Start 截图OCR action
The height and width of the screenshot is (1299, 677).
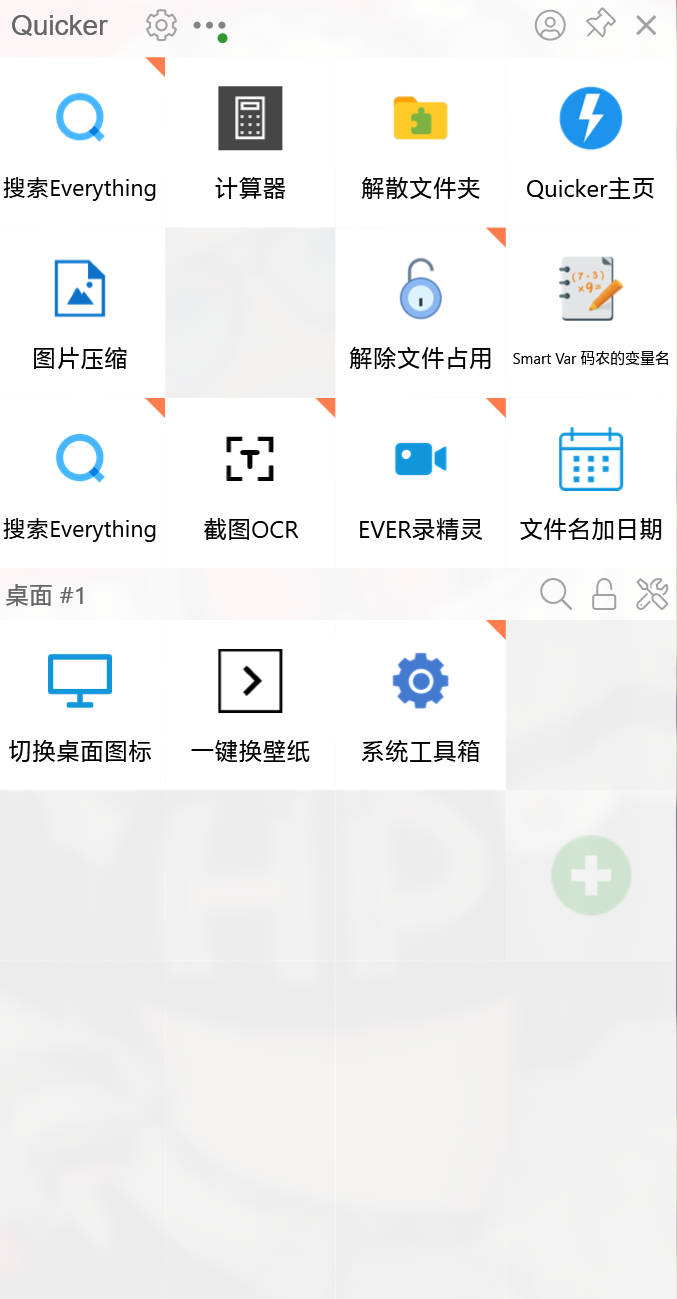[x=250, y=482]
